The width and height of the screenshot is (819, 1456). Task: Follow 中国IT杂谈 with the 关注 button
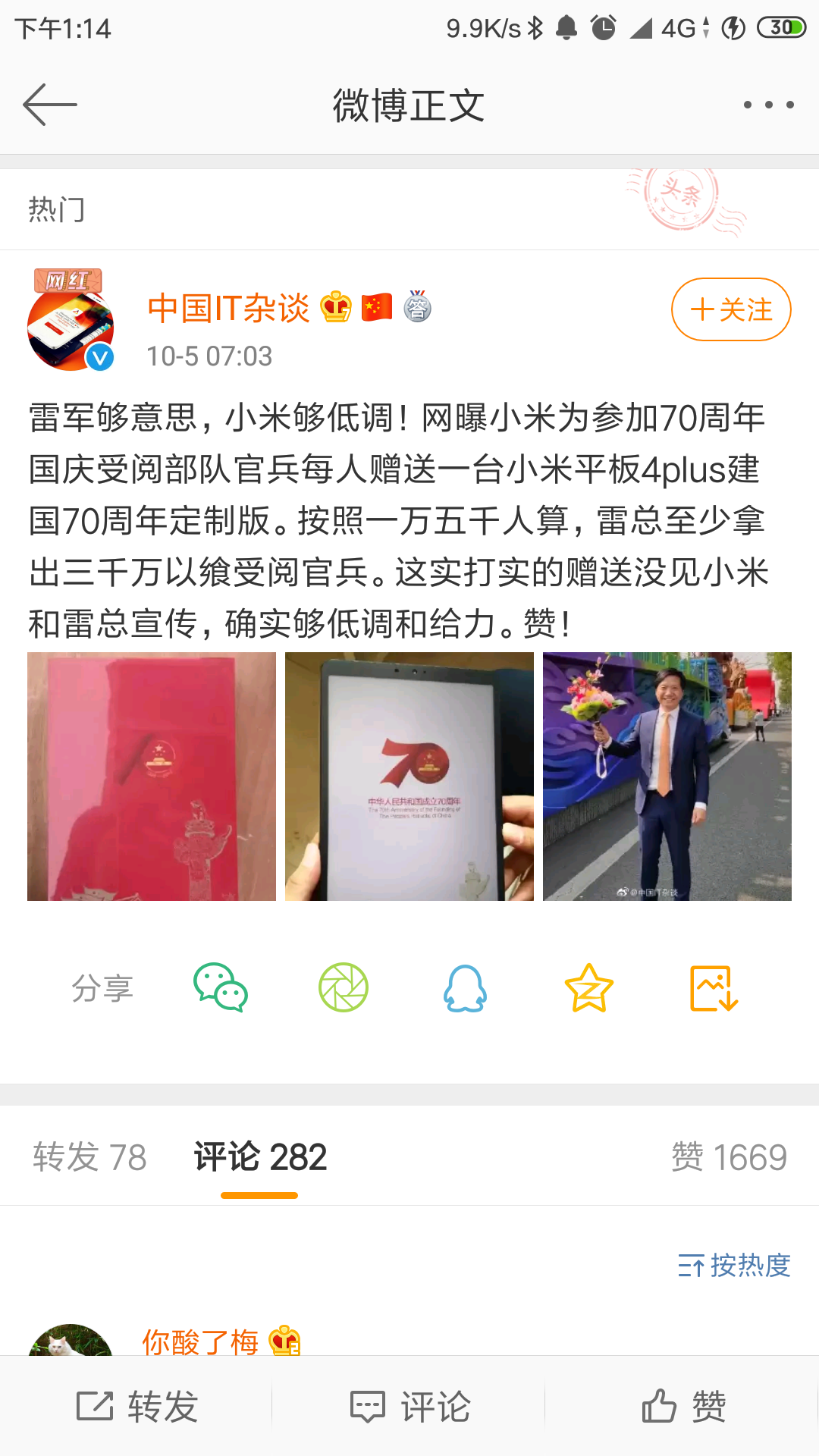(x=731, y=309)
